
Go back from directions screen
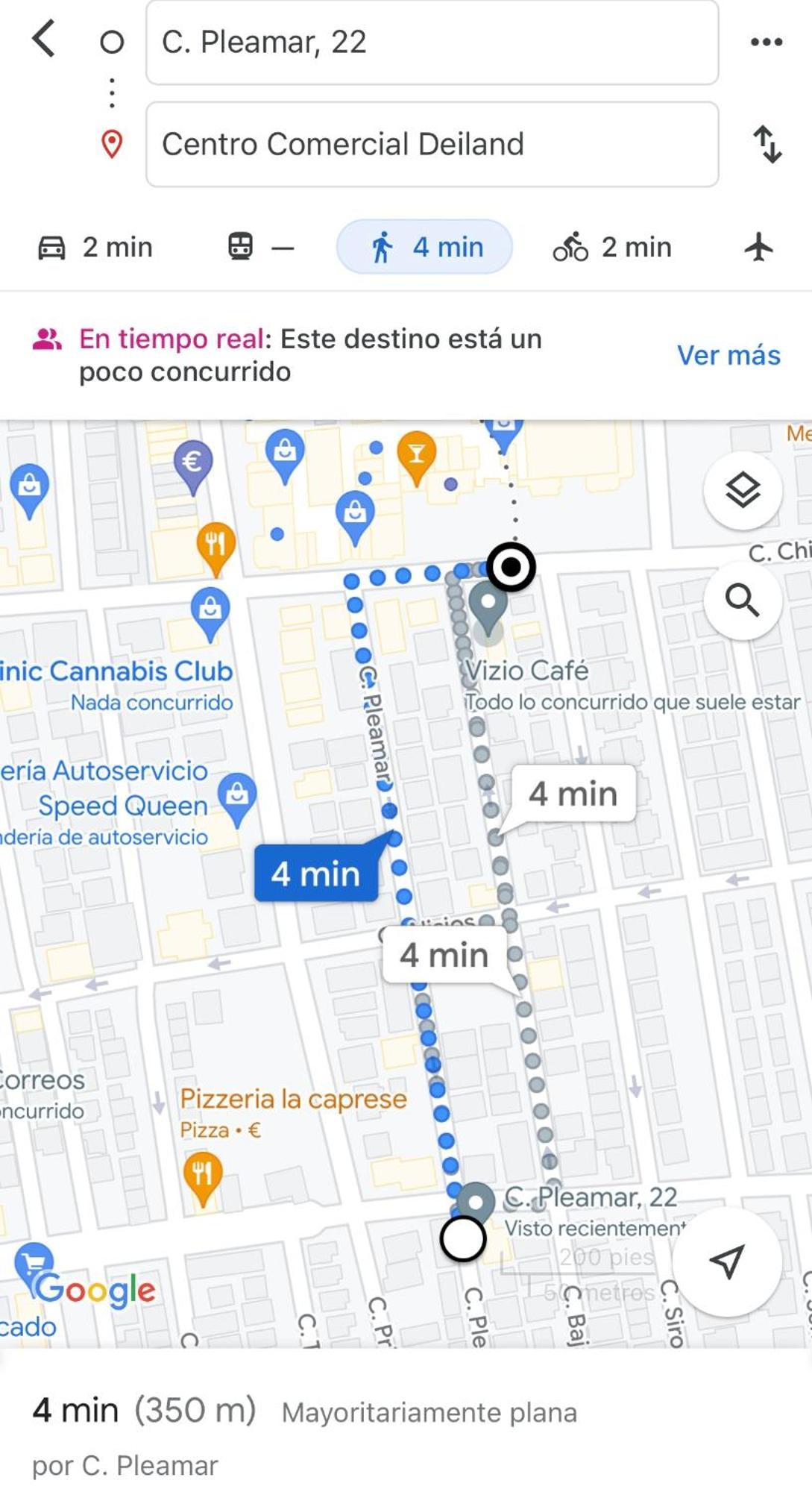coord(44,39)
